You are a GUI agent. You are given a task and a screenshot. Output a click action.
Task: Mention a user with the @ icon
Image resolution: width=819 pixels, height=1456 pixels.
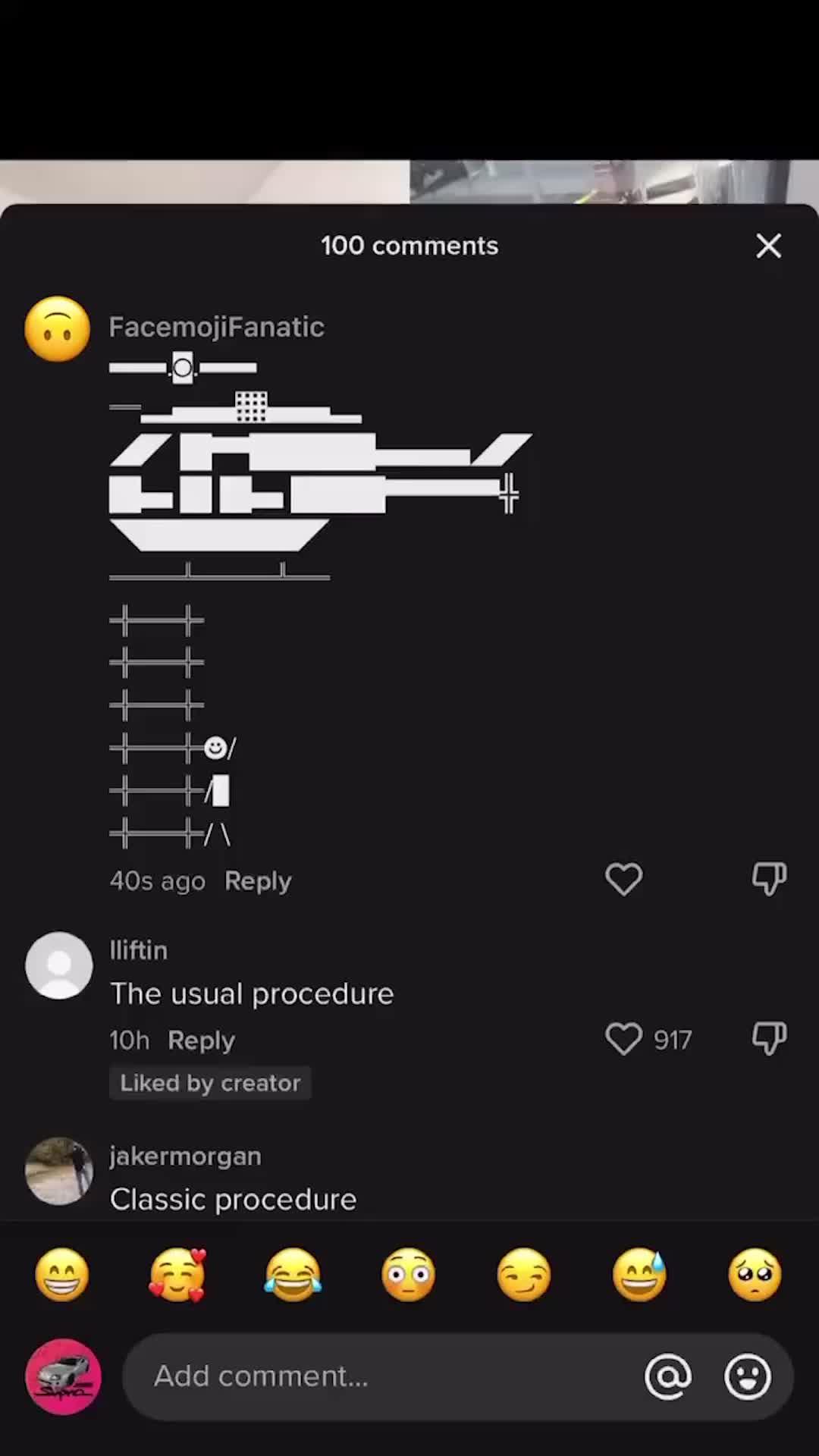coord(667,1376)
